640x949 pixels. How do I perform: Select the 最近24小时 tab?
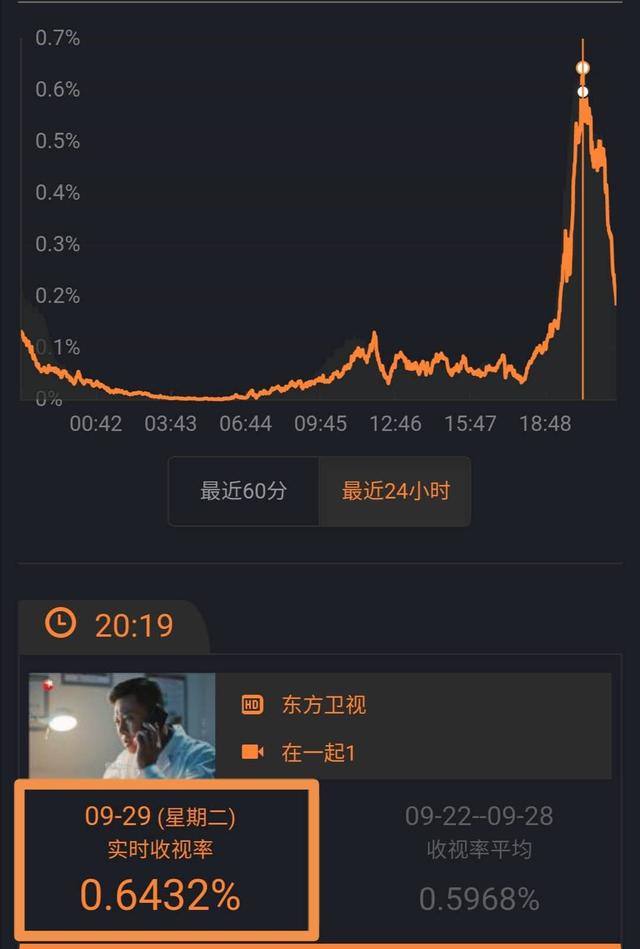(395, 491)
